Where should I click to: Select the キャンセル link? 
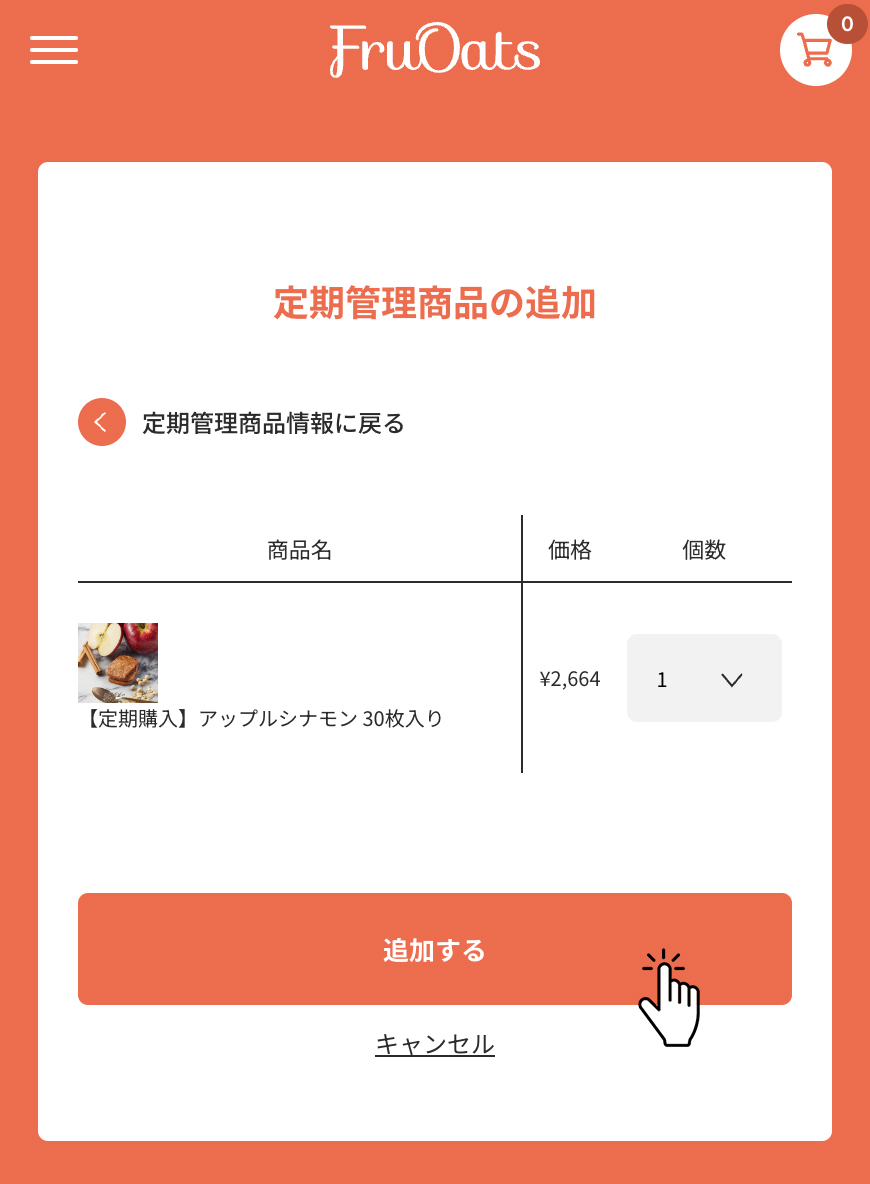click(434, 1044)
